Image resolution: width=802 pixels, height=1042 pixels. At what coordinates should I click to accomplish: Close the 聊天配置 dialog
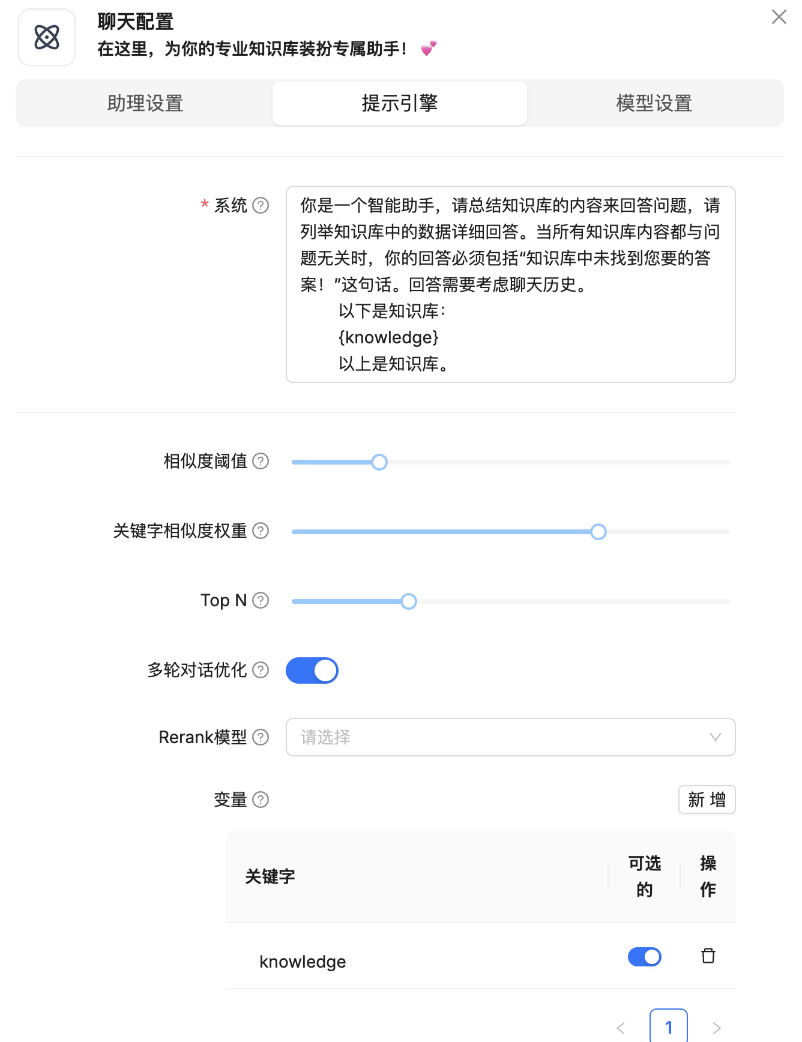pyautogui.click(x=779, y=17)
